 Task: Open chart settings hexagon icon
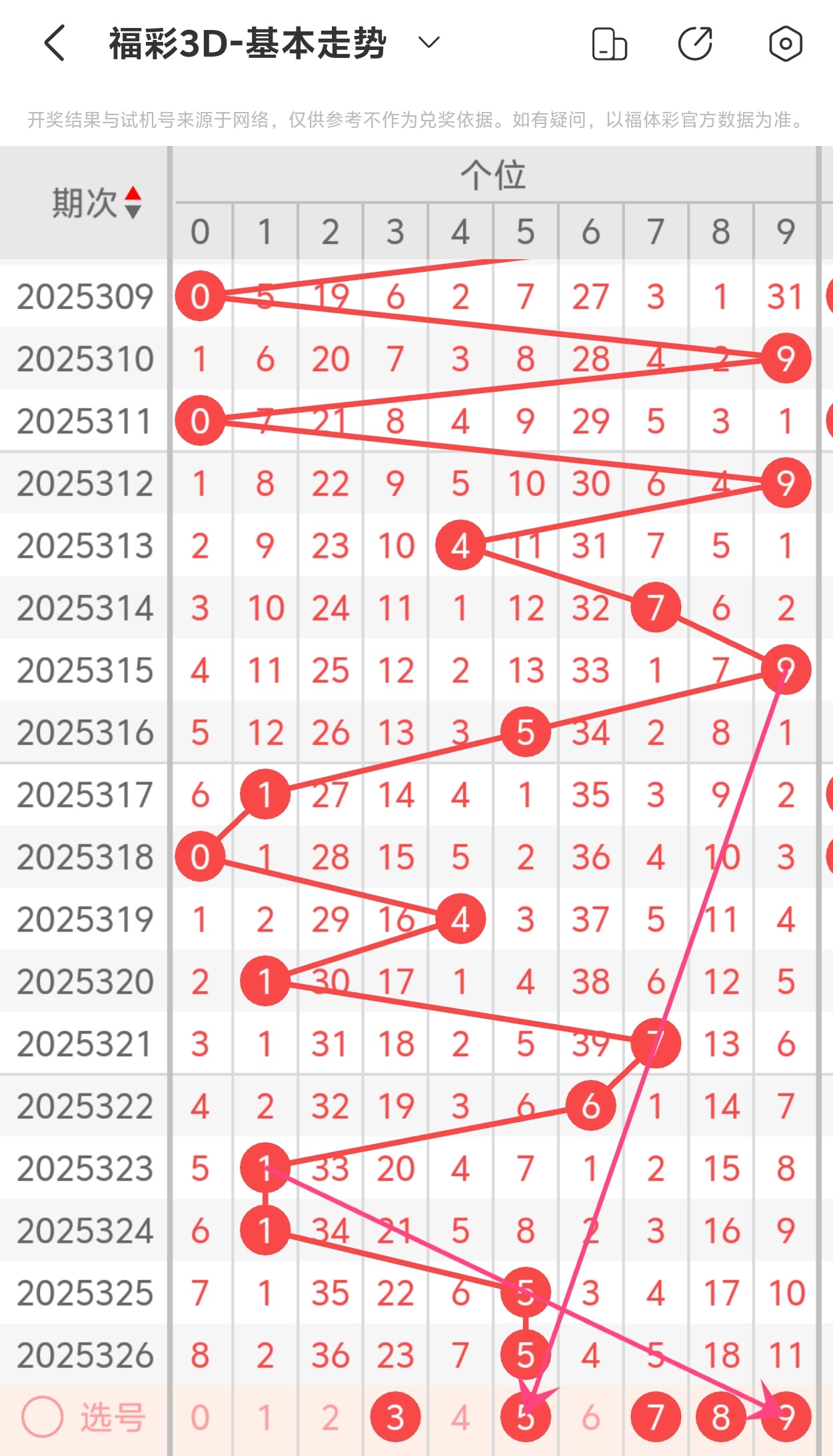click(x=785, y=44)
